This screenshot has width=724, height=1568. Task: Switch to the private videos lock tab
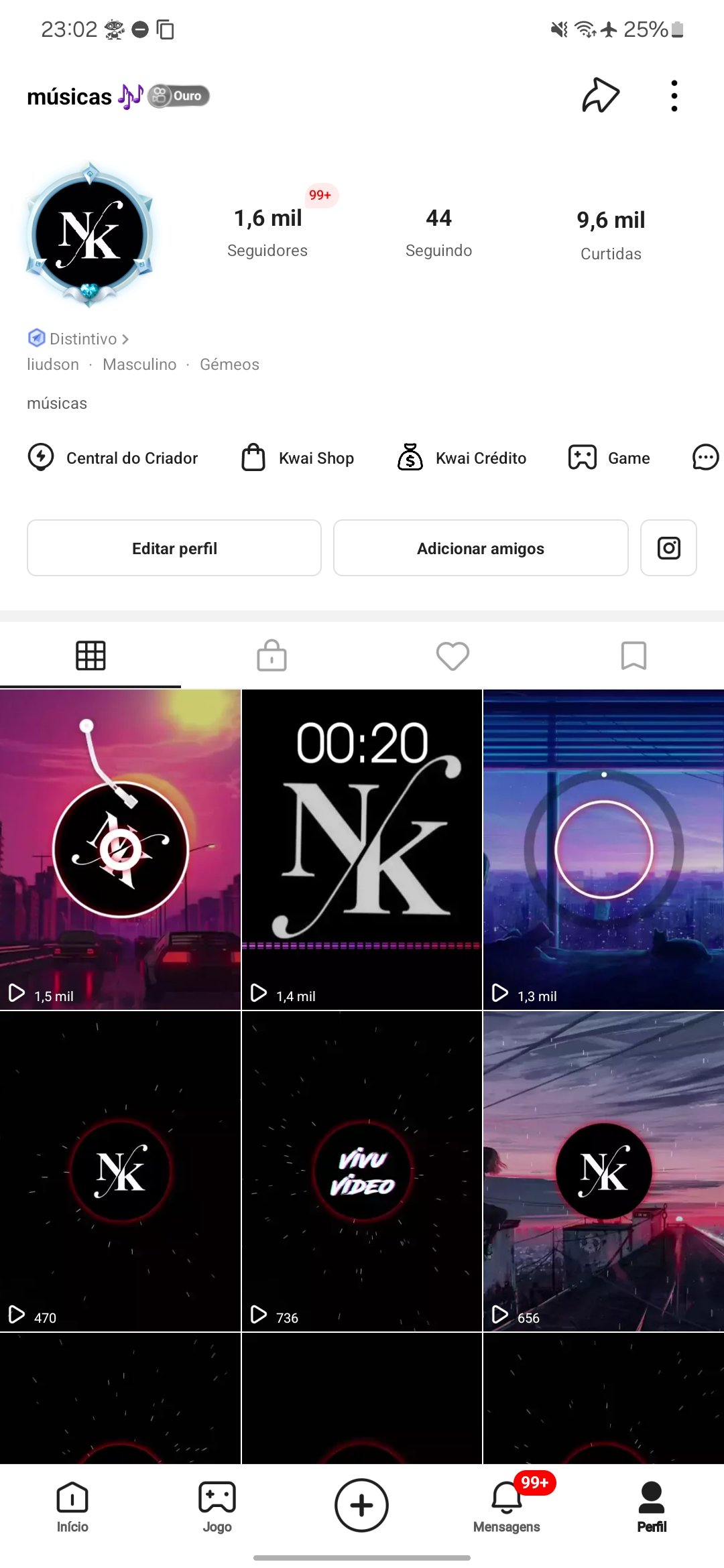coord(271,655)
